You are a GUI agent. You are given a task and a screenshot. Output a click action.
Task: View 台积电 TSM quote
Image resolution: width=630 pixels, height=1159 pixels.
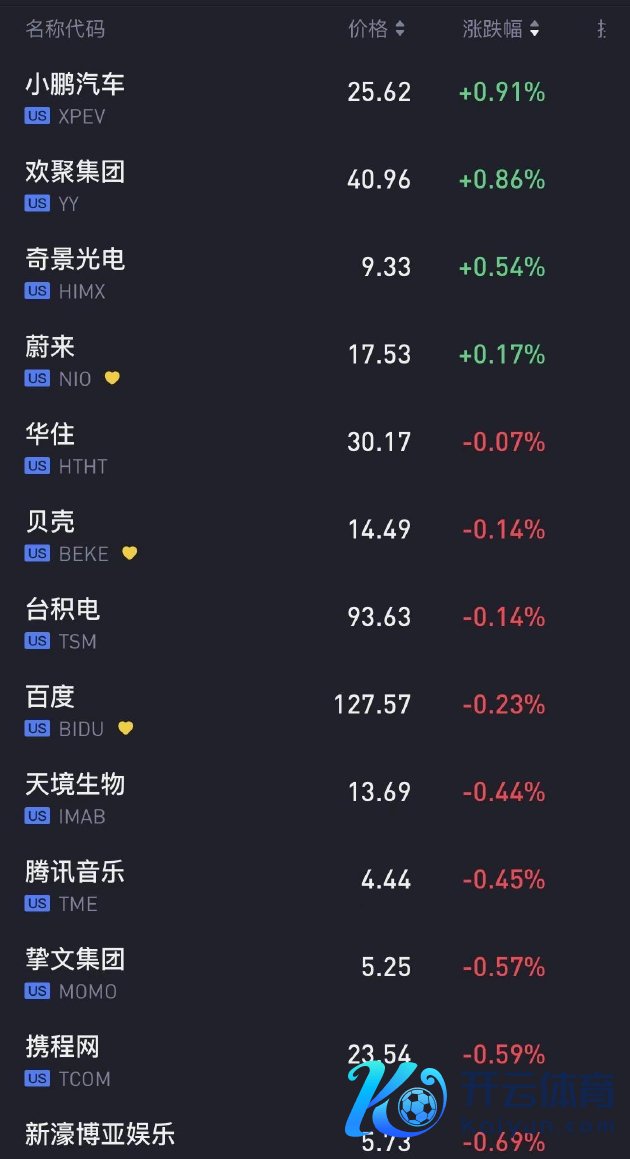click(x=315, y=622)
